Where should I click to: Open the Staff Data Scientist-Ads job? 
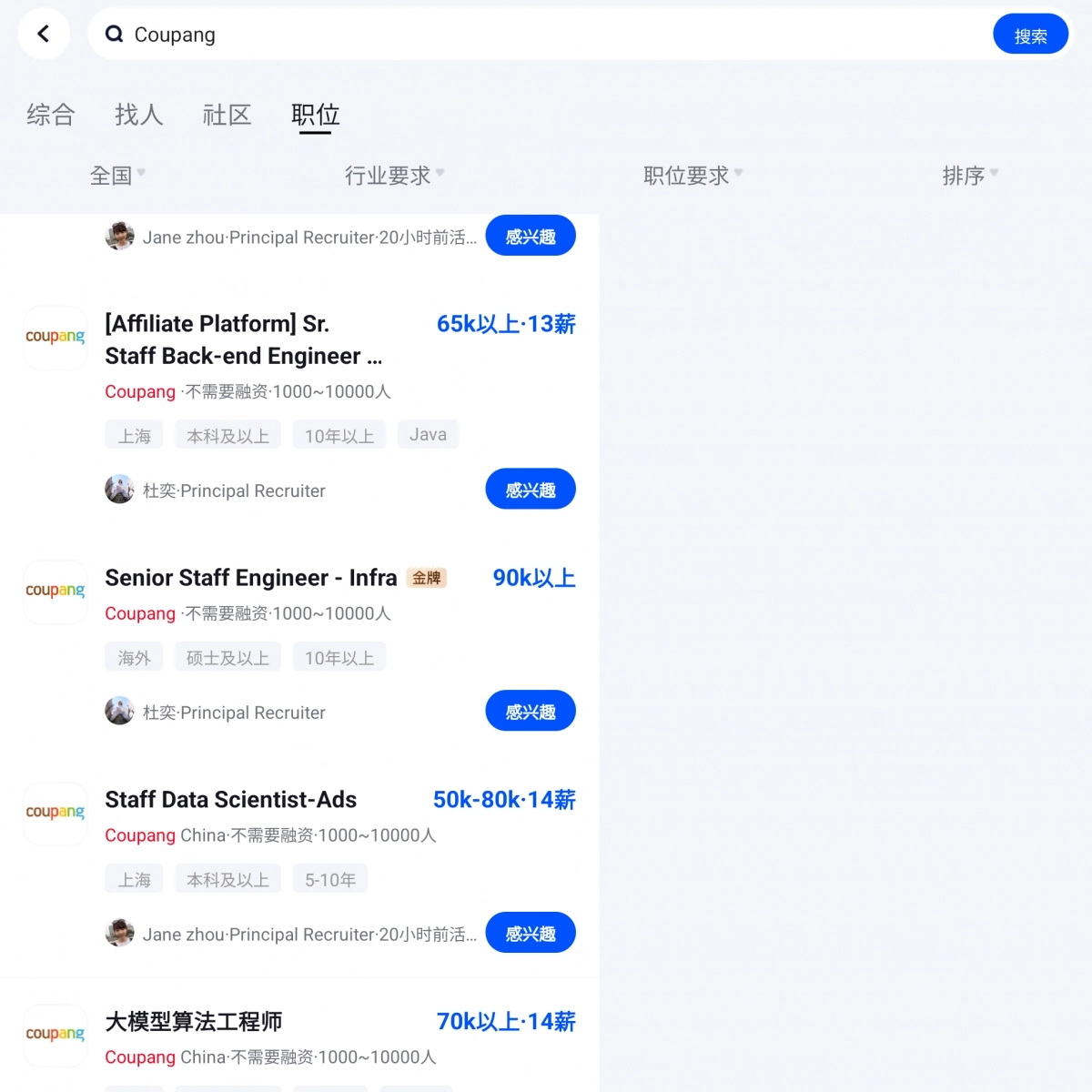(x=231, y=800)
